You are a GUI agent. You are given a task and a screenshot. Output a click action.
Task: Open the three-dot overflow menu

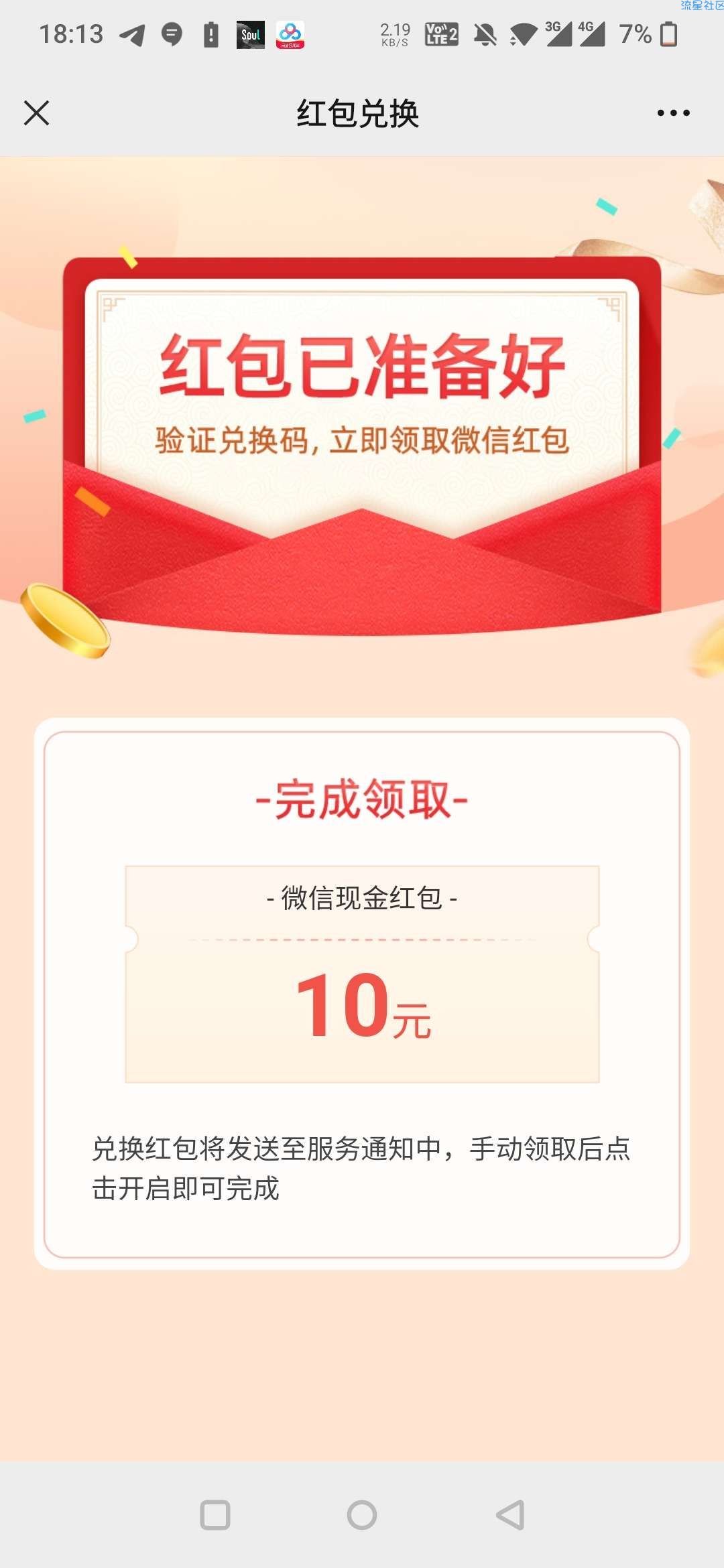673,113
